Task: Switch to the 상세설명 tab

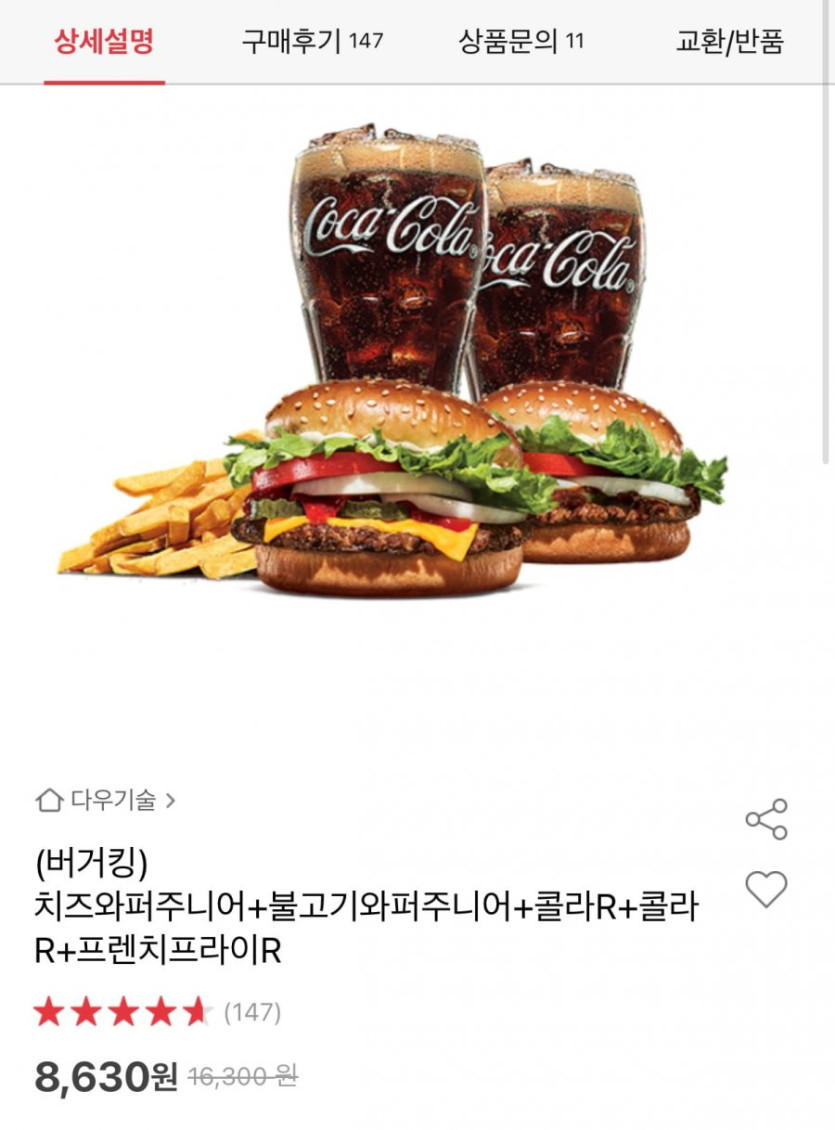Action: coord(104,42)
